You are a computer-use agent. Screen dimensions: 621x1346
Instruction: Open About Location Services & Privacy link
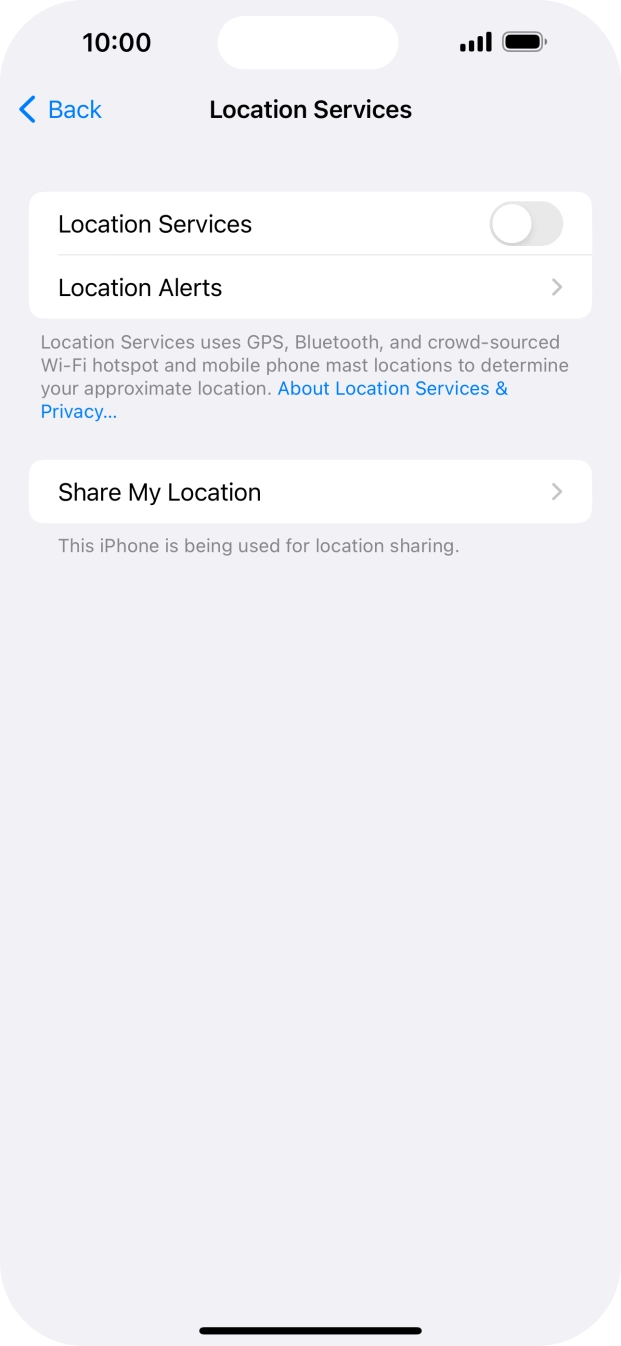(x=392, y=389)
